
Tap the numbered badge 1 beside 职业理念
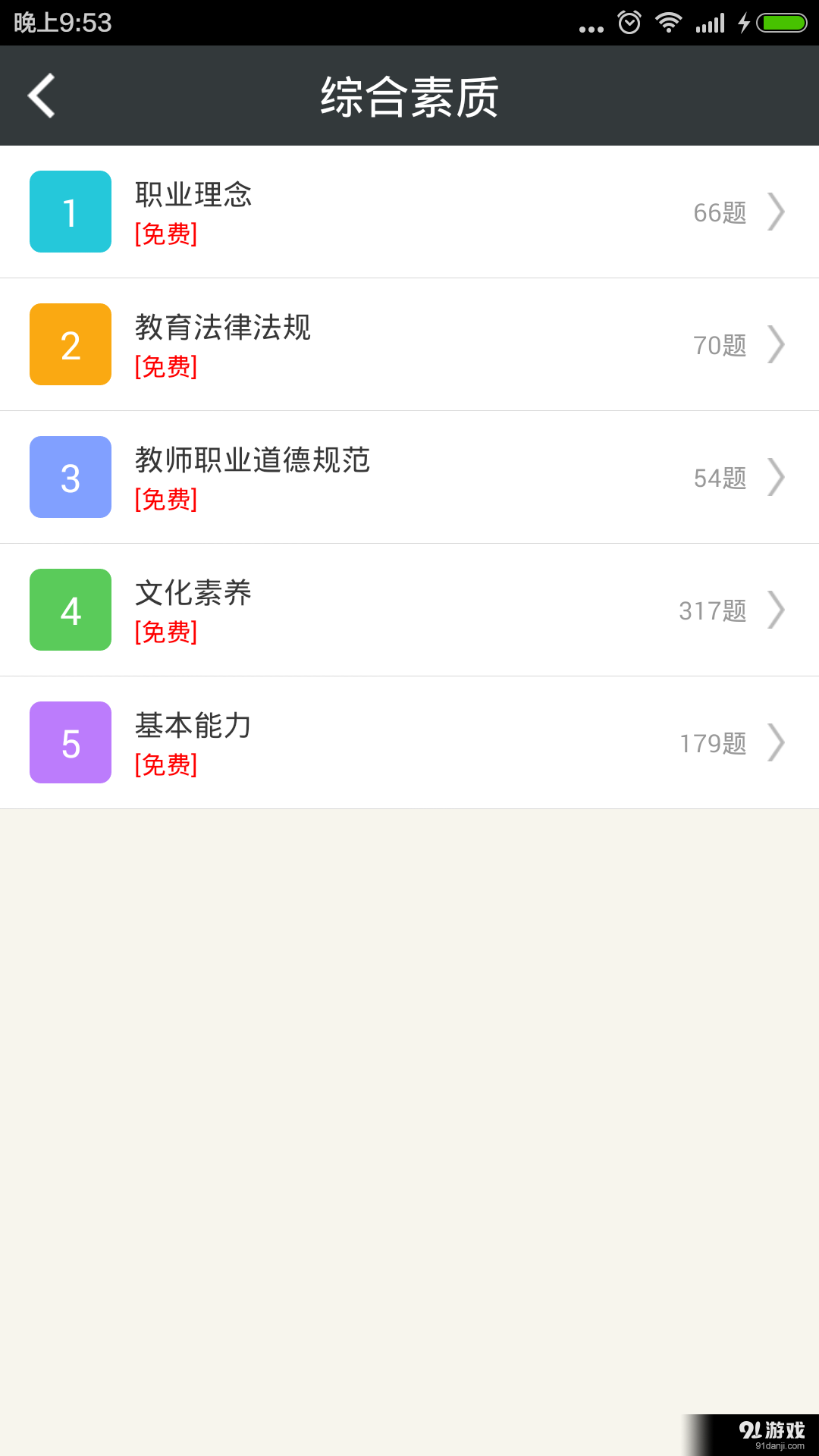(x=70, y=212)
